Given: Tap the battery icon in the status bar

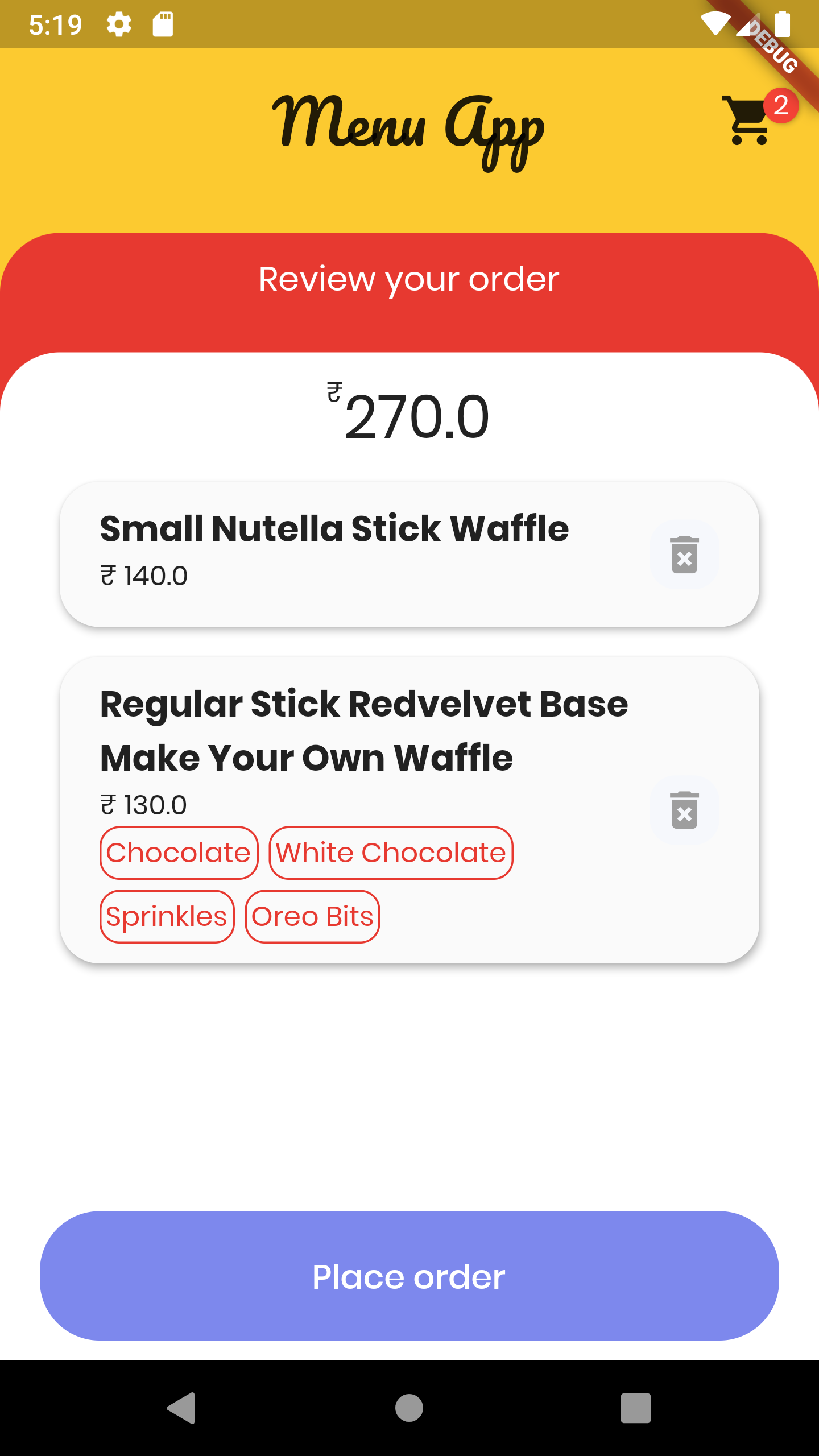Looking at the screenshot, I should coord(783,23).
